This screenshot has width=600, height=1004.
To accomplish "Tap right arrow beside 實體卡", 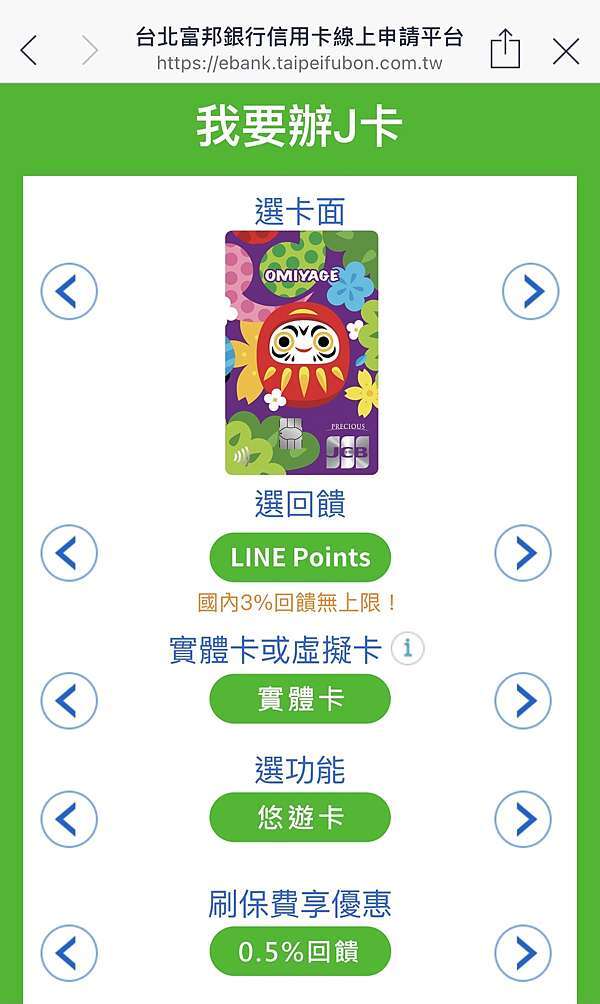I will pyautogui.click(x=523, y=700).
